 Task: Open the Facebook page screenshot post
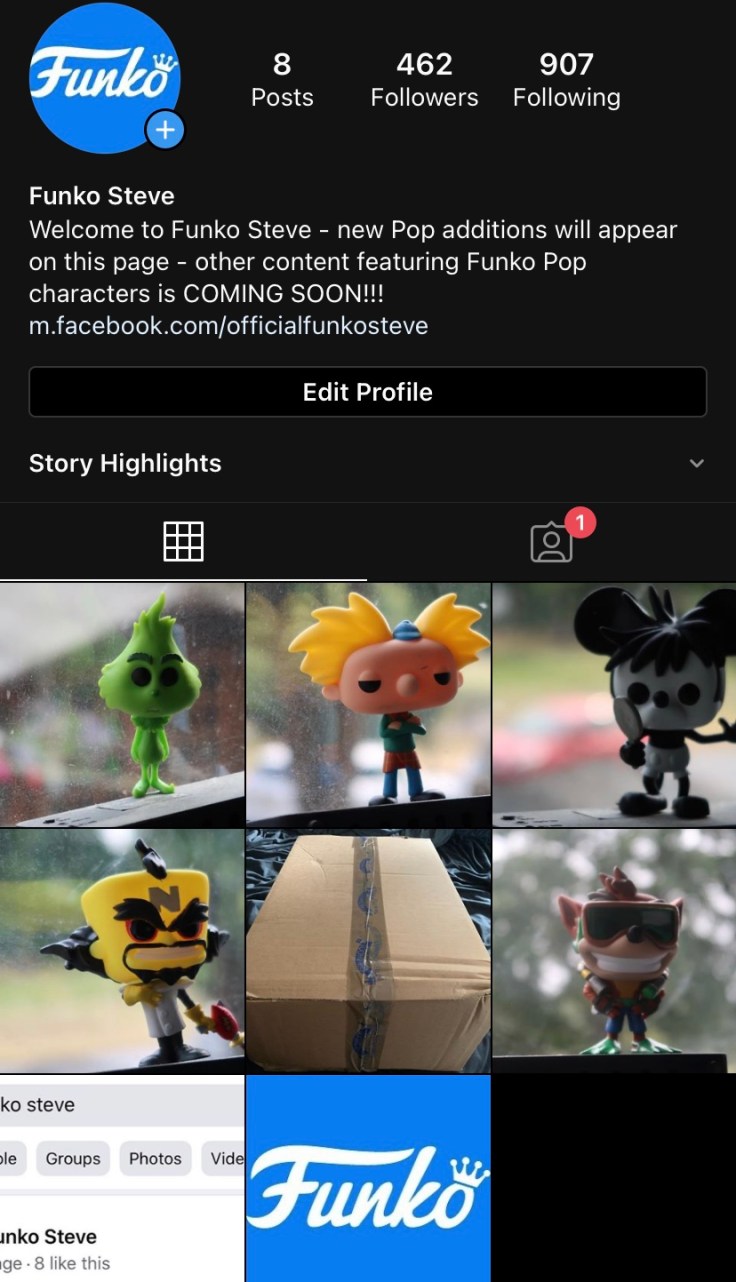tap(122, 1180)
